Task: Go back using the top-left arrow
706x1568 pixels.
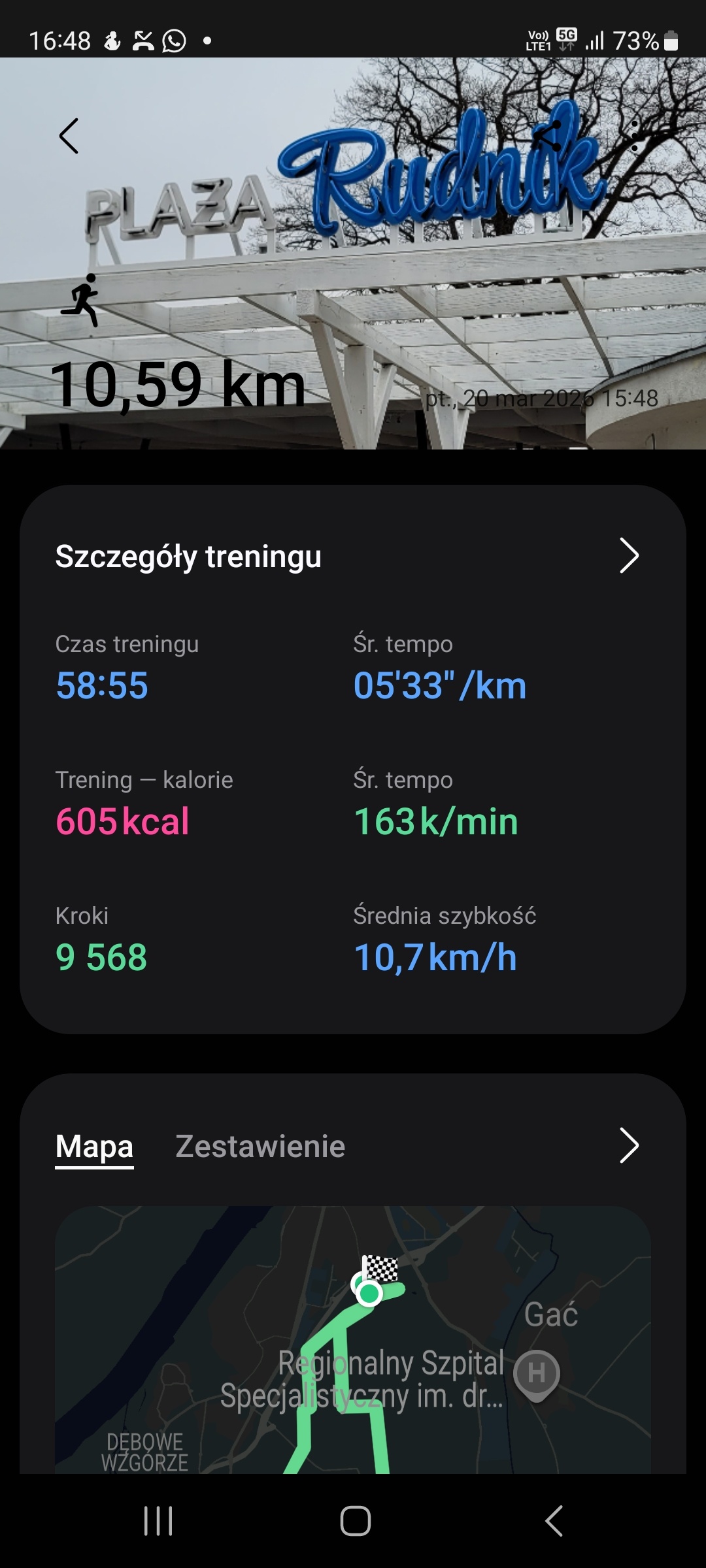Action: point(69,136)
